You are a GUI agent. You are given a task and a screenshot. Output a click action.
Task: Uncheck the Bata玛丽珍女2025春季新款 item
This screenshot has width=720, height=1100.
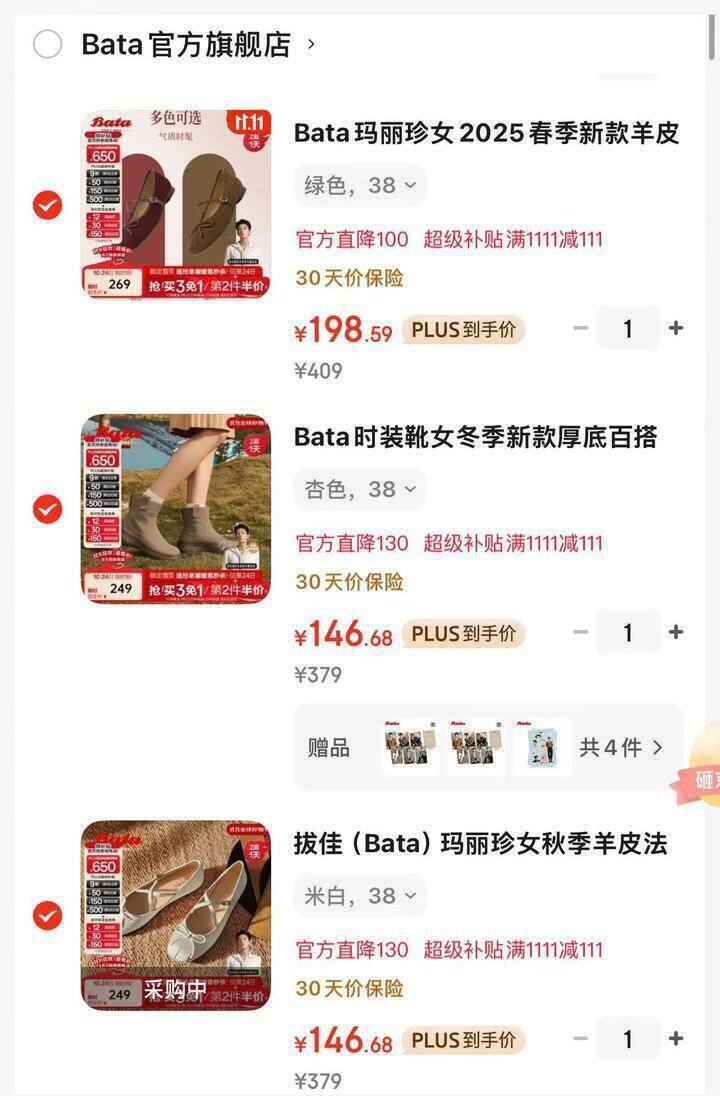48,205
